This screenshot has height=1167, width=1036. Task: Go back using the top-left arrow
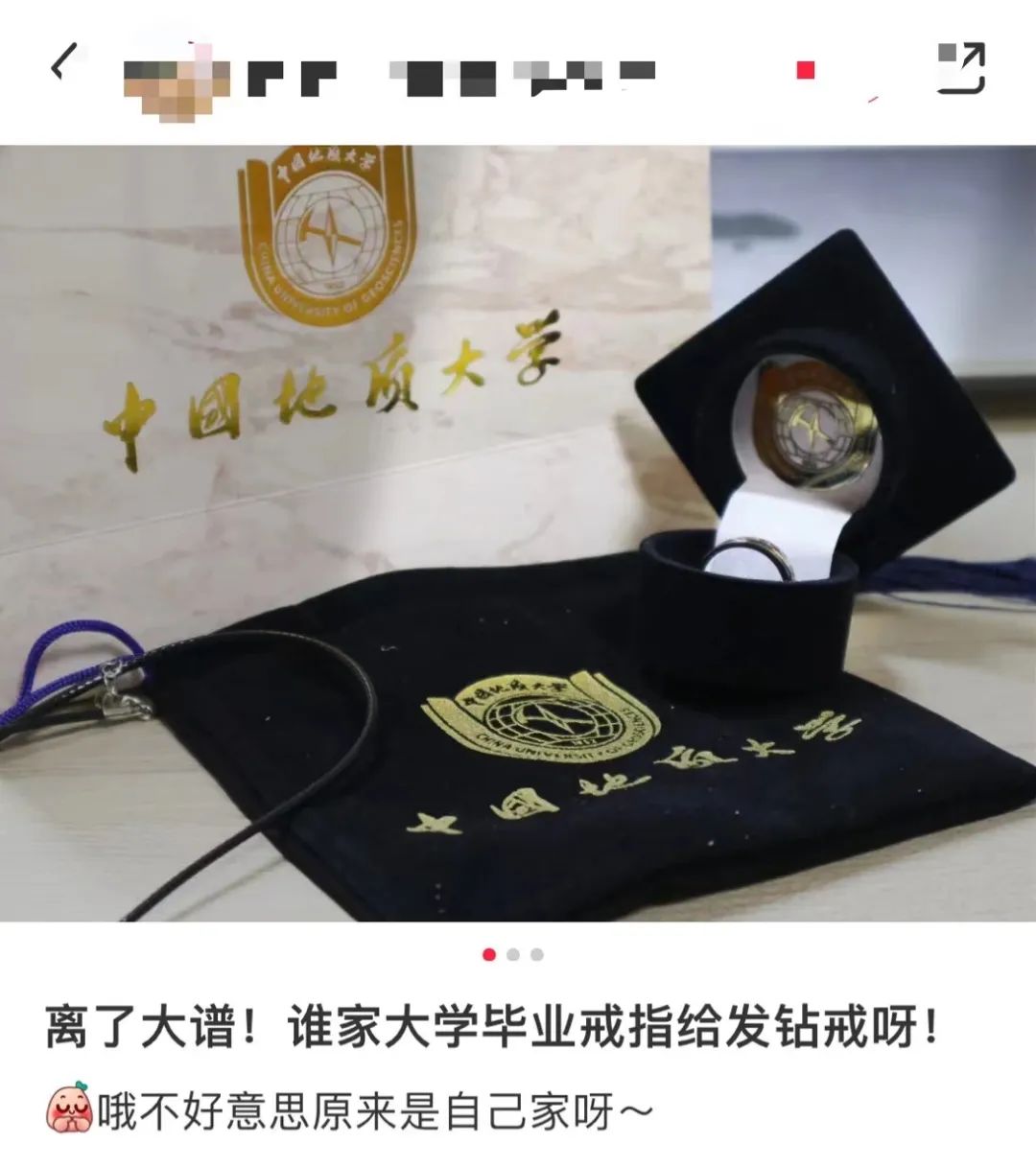63,65
